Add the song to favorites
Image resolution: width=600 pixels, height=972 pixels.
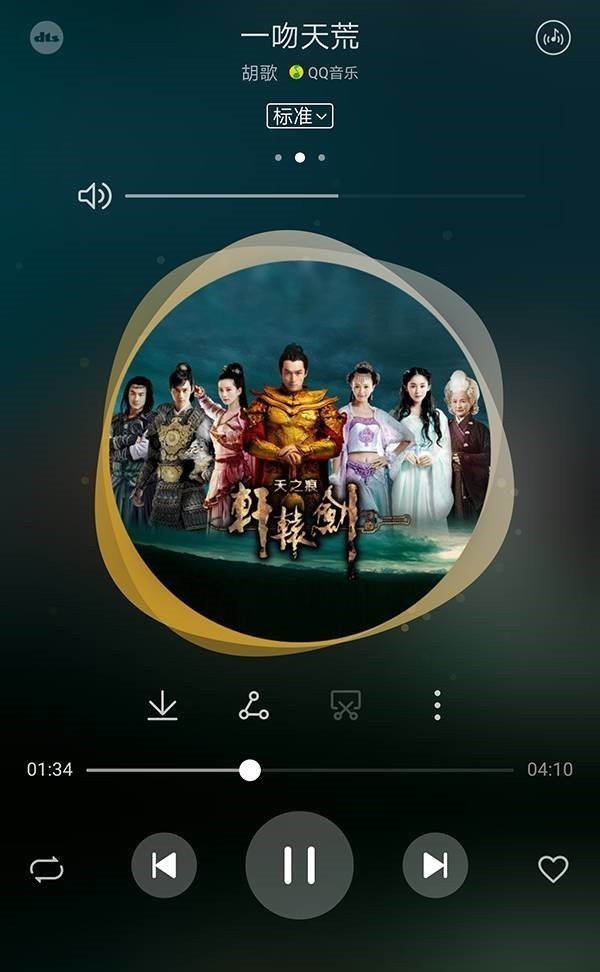(x=553, y=868)
